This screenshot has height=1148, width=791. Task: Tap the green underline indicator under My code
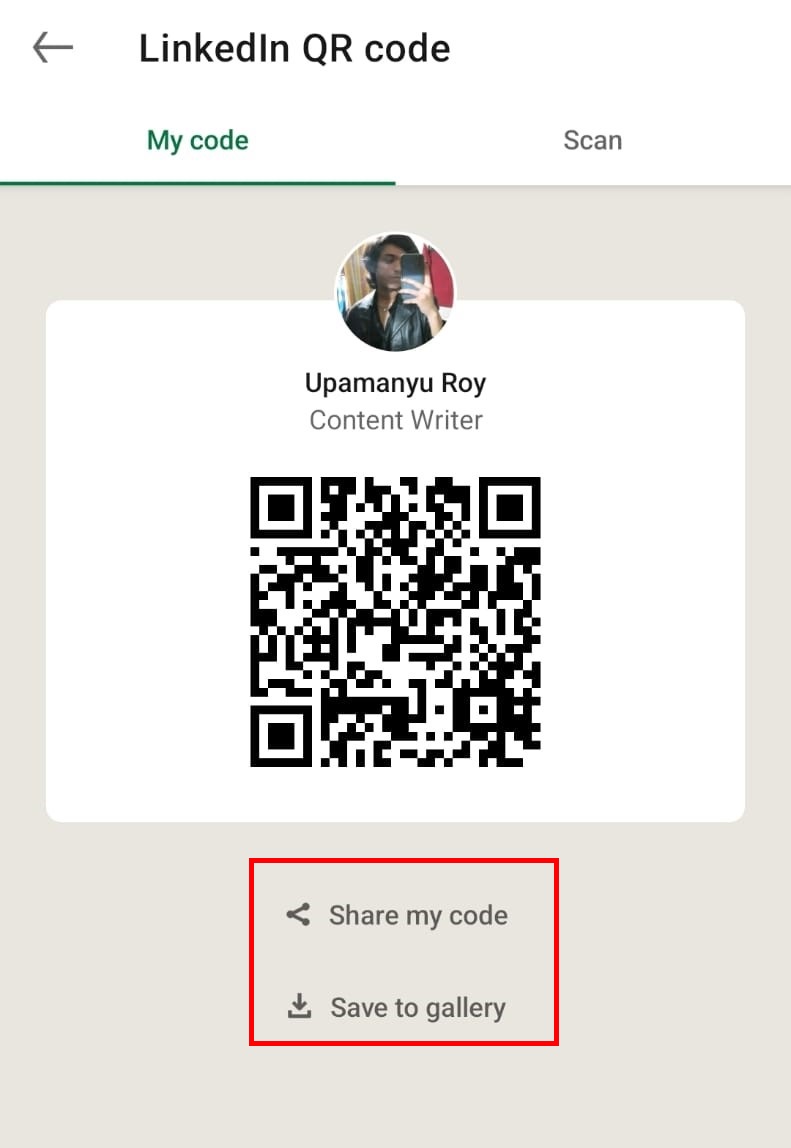(x=197, y=182)
